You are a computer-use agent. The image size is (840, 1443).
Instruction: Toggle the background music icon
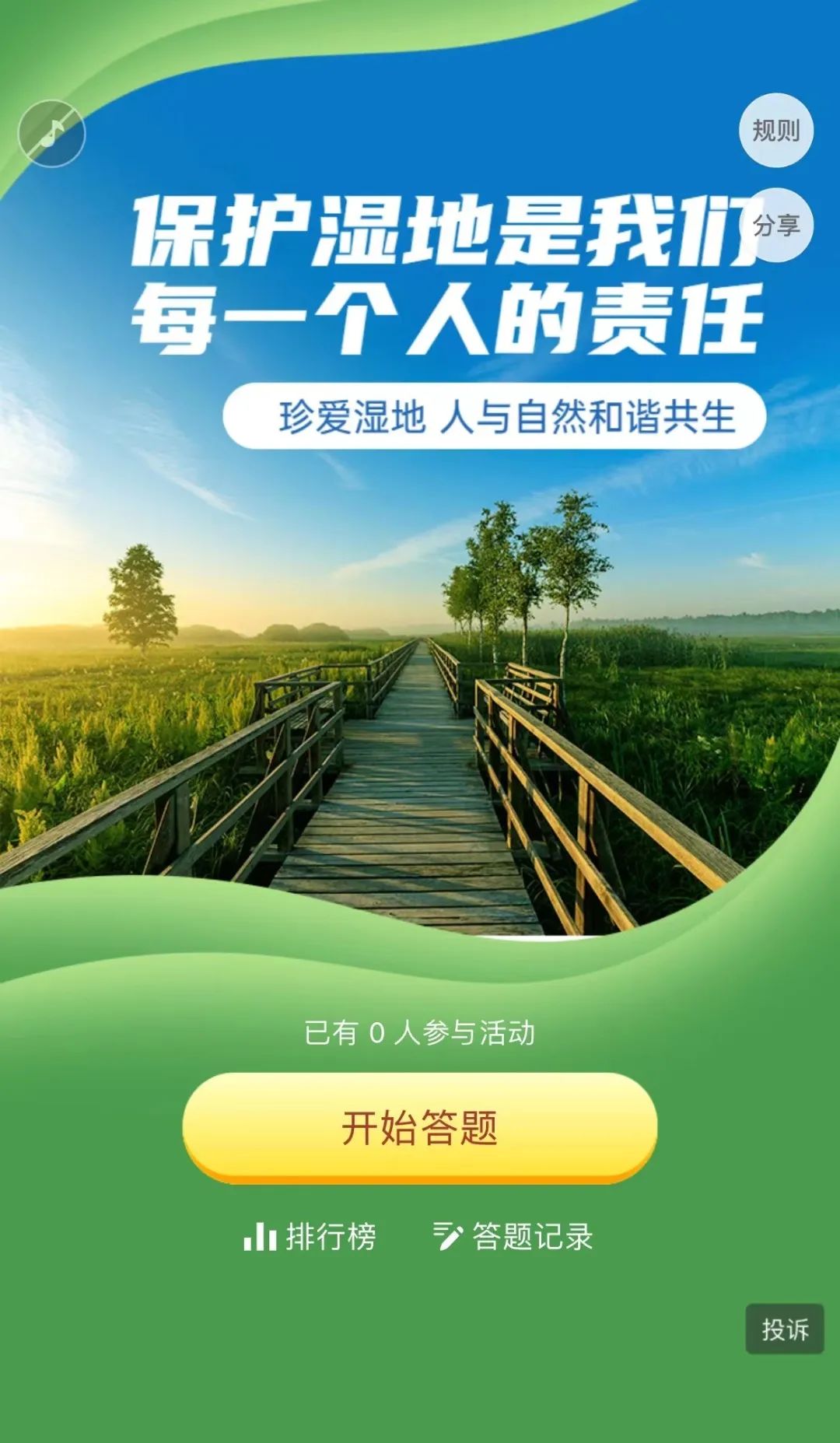[x=51, y=133]
